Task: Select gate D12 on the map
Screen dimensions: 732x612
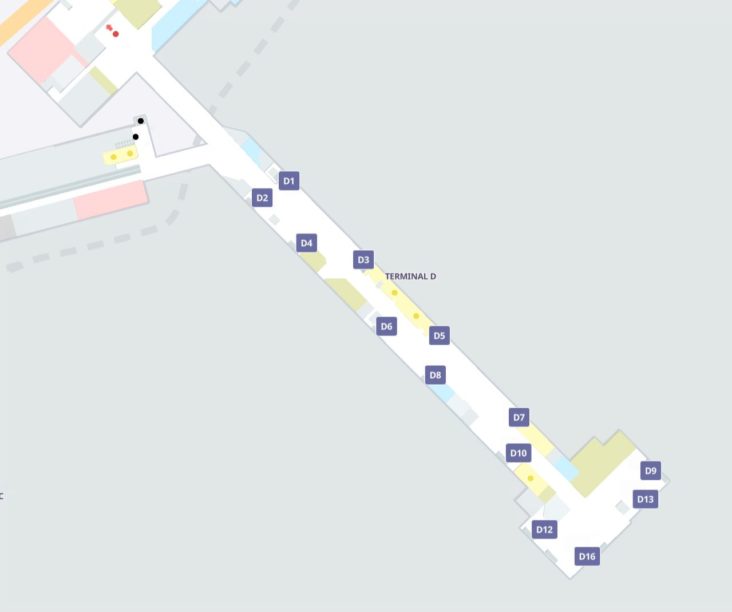Action: 545,529
